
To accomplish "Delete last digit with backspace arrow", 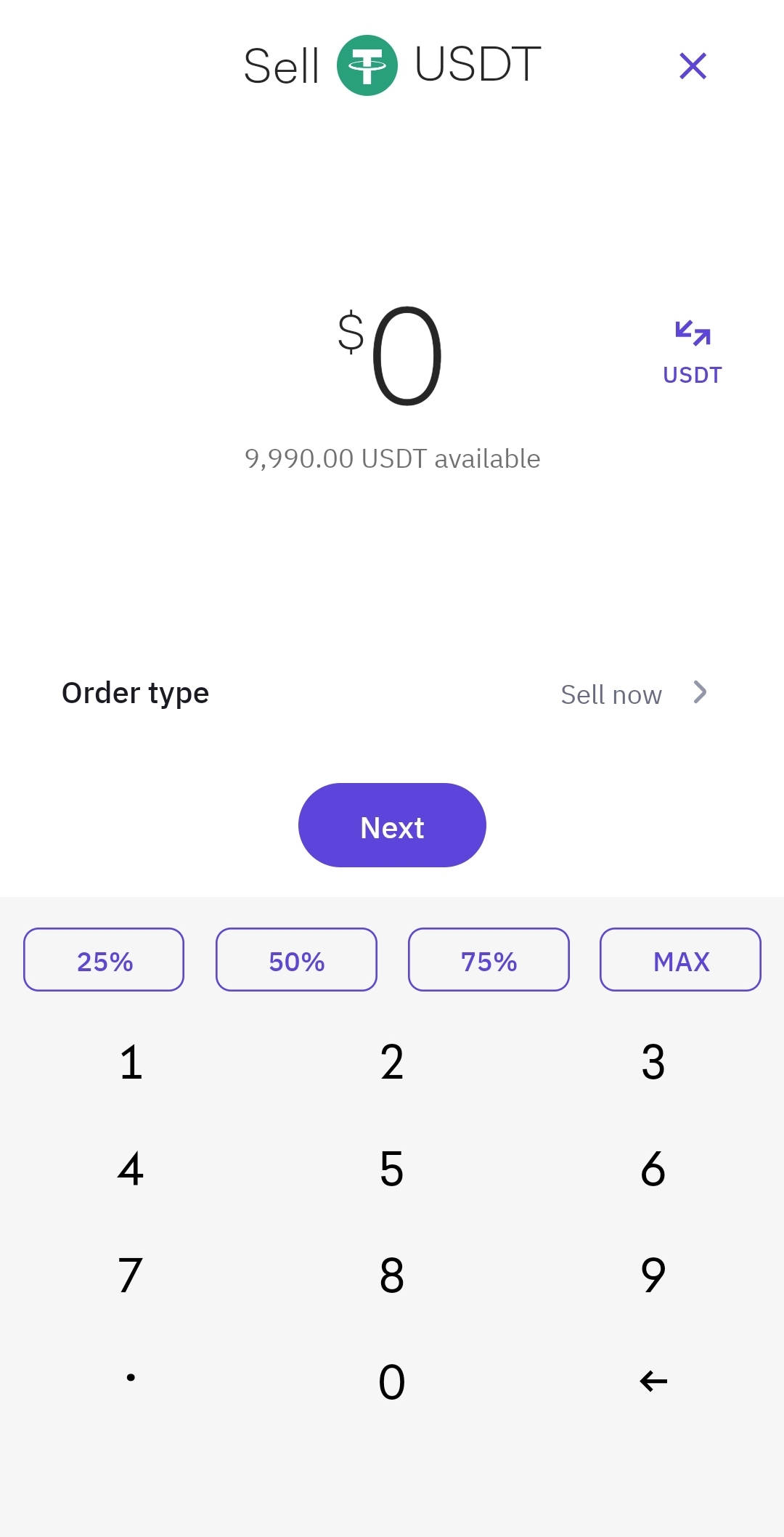I will 653,1381.
